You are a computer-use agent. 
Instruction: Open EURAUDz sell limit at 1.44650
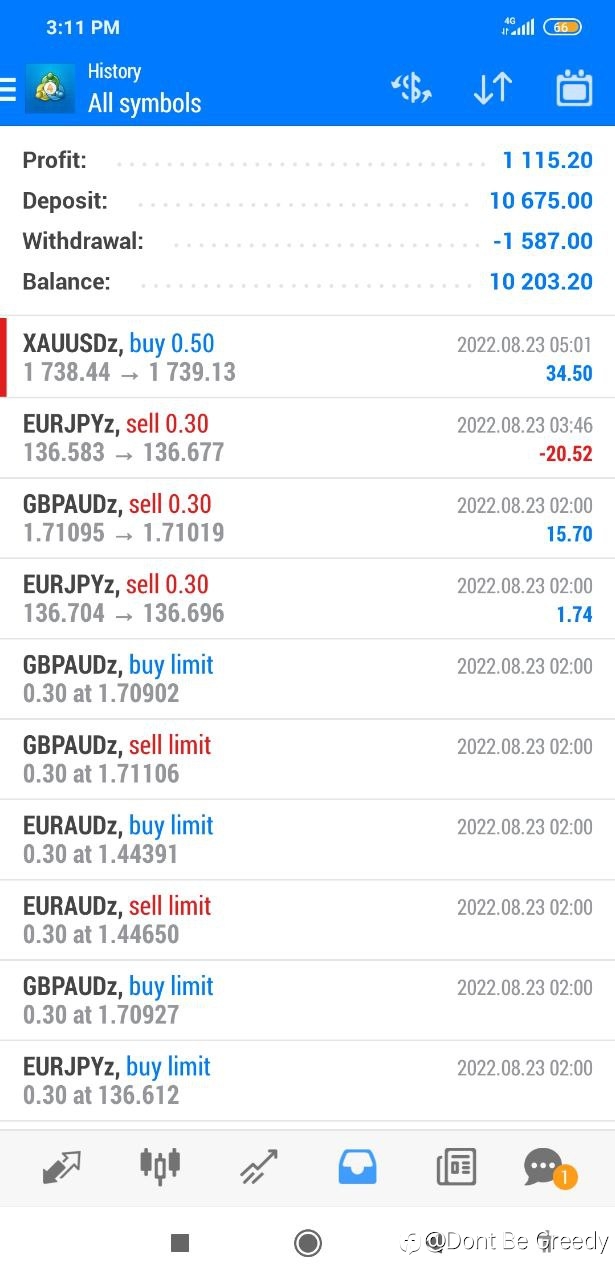coord(307,920)
